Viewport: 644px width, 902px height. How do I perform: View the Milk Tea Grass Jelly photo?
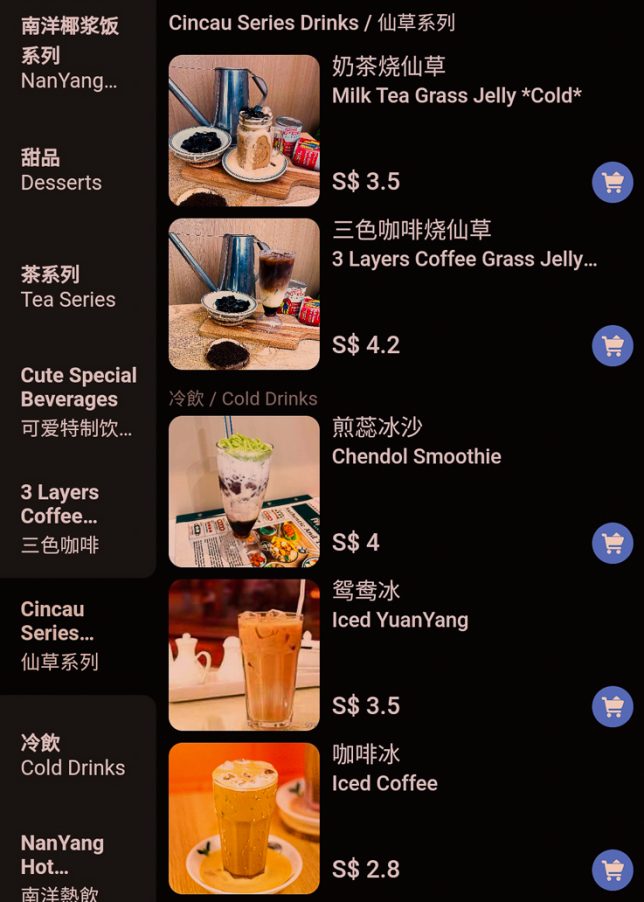point(244,130)
